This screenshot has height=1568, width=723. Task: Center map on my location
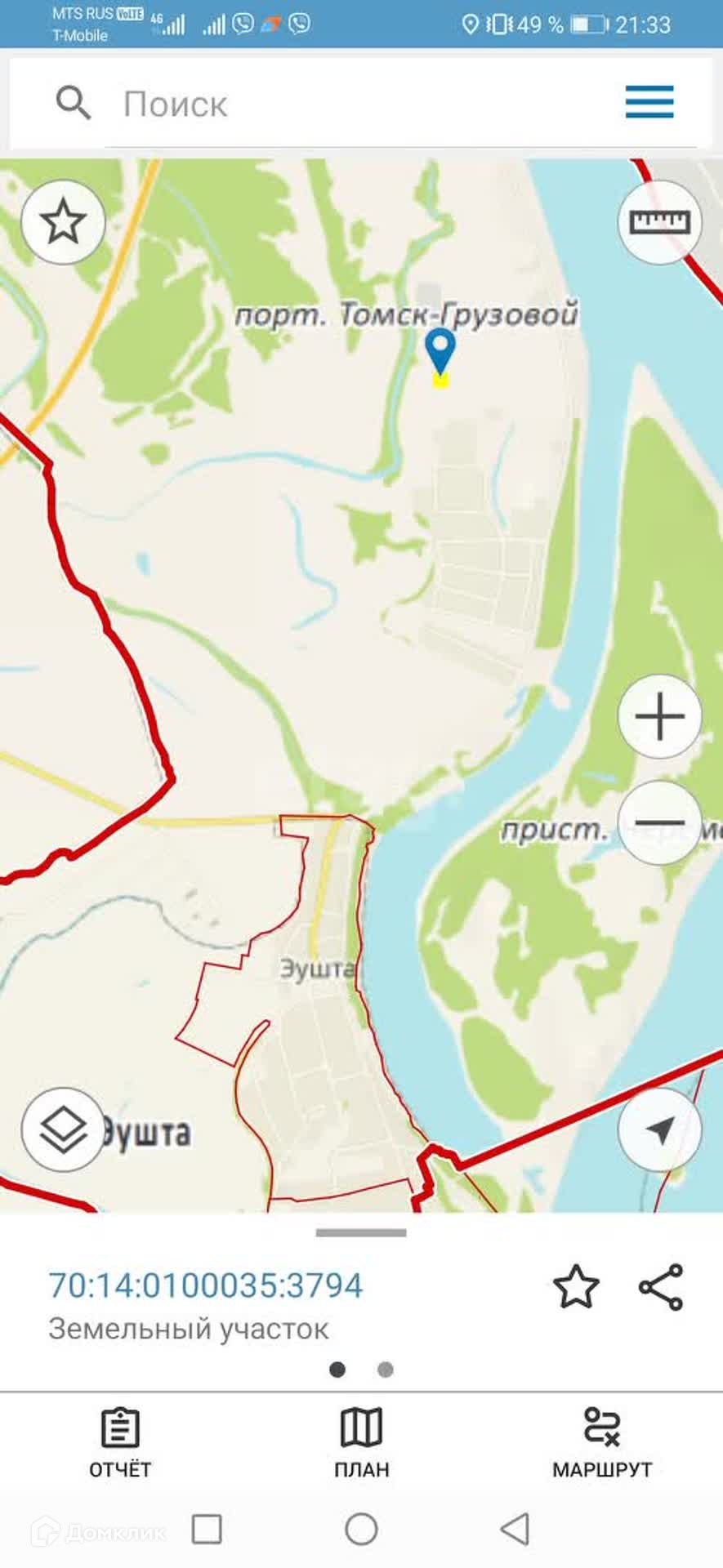[659, 1130]
